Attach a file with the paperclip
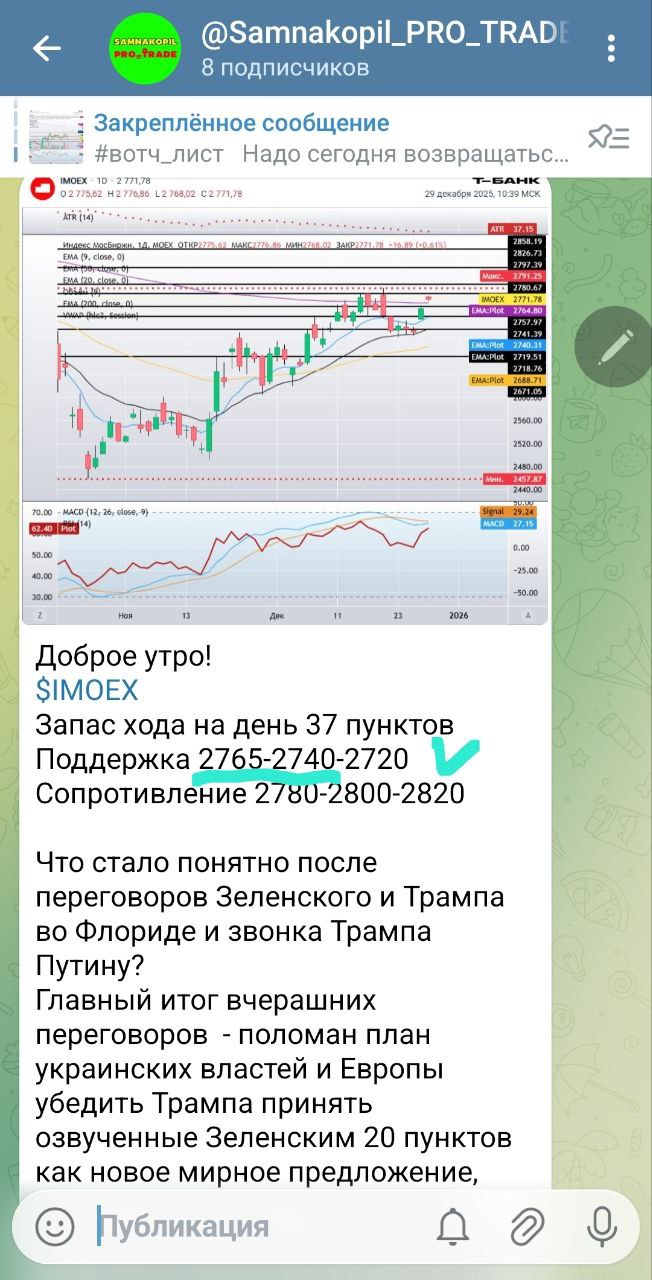This screenshot has width=652, height=1280. [x=527, y=1226]
